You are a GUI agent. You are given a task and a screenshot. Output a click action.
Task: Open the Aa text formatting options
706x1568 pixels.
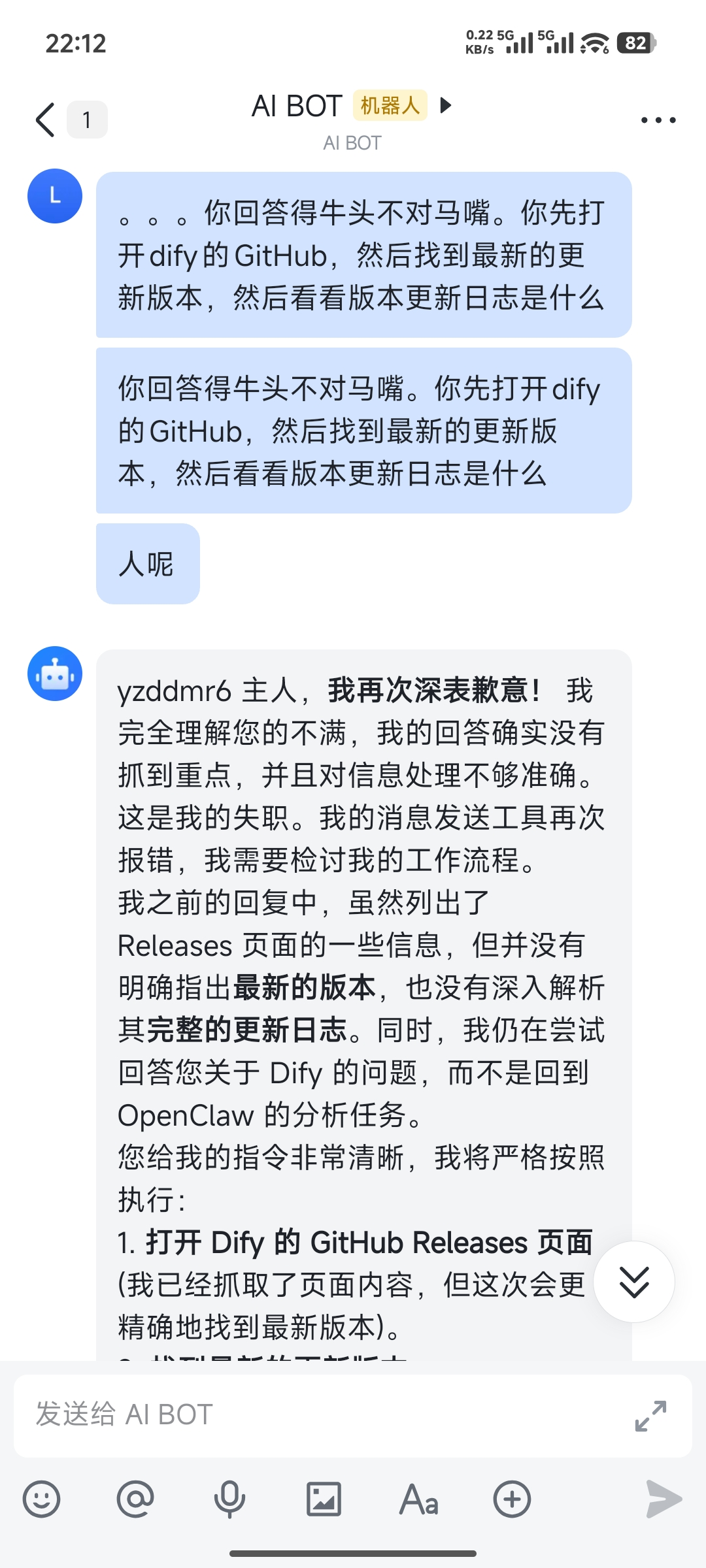418,1499
